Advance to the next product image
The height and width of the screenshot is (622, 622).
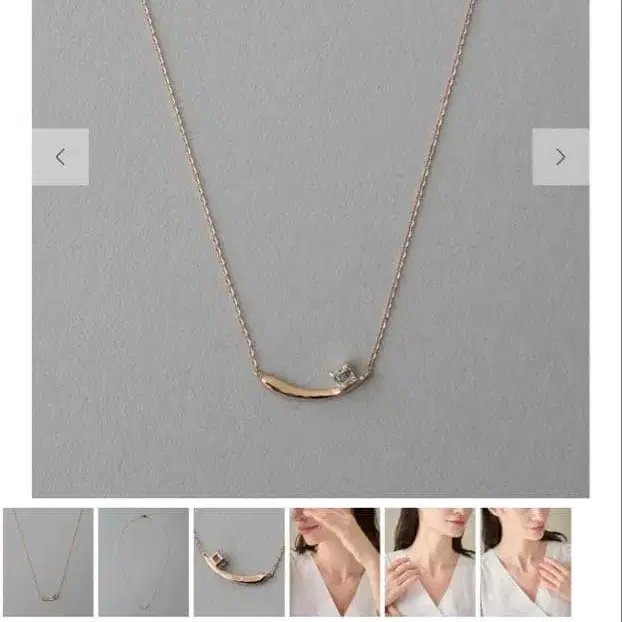[560, 157]
